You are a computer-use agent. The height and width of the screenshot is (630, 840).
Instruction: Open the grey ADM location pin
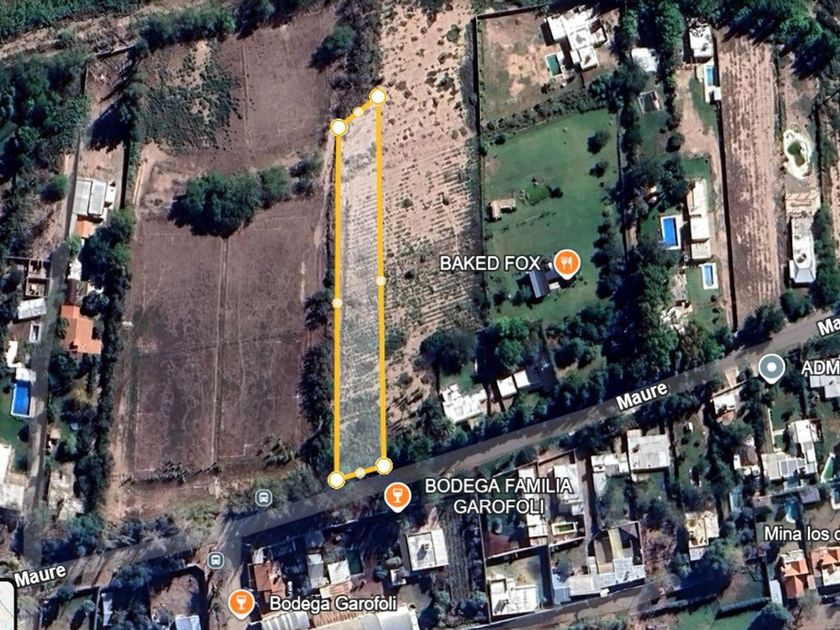point(771,369)
